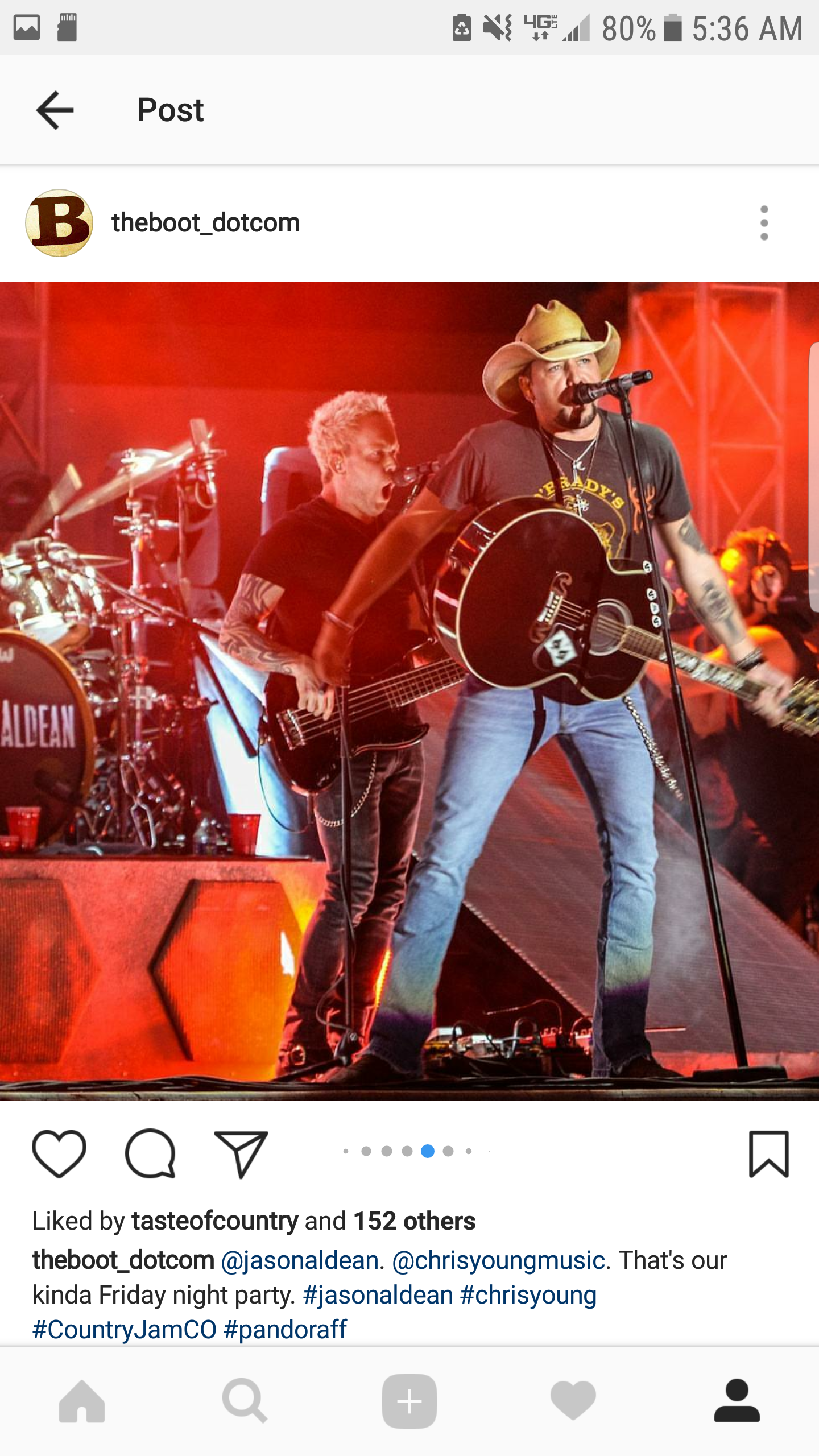This screenshot has width=819, height=1456.
Task: Switch to the Search tab
Action: pos(245,1401)
